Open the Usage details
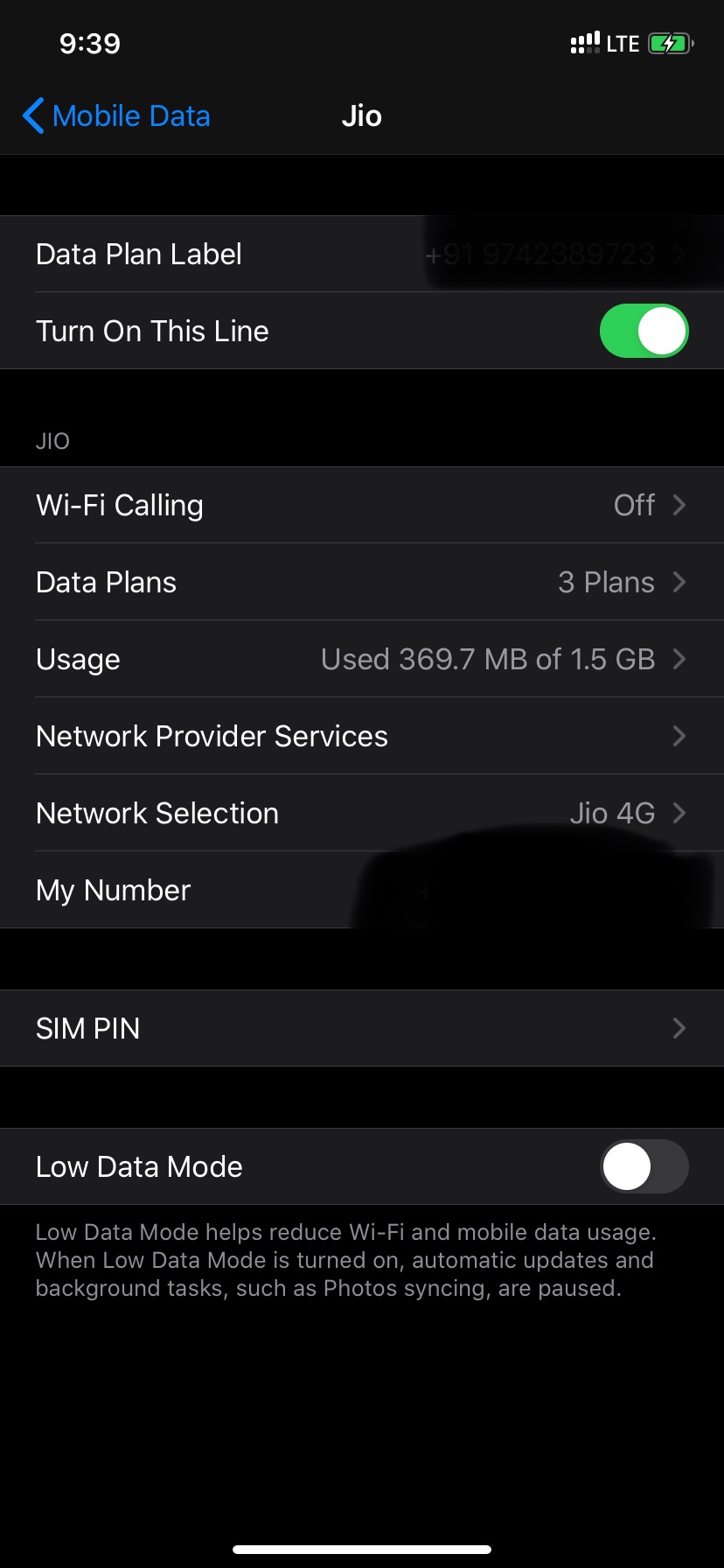Image resolution: width=724 pixels, height=1568 pixels. pyautogui.click(x=362, y=660)
